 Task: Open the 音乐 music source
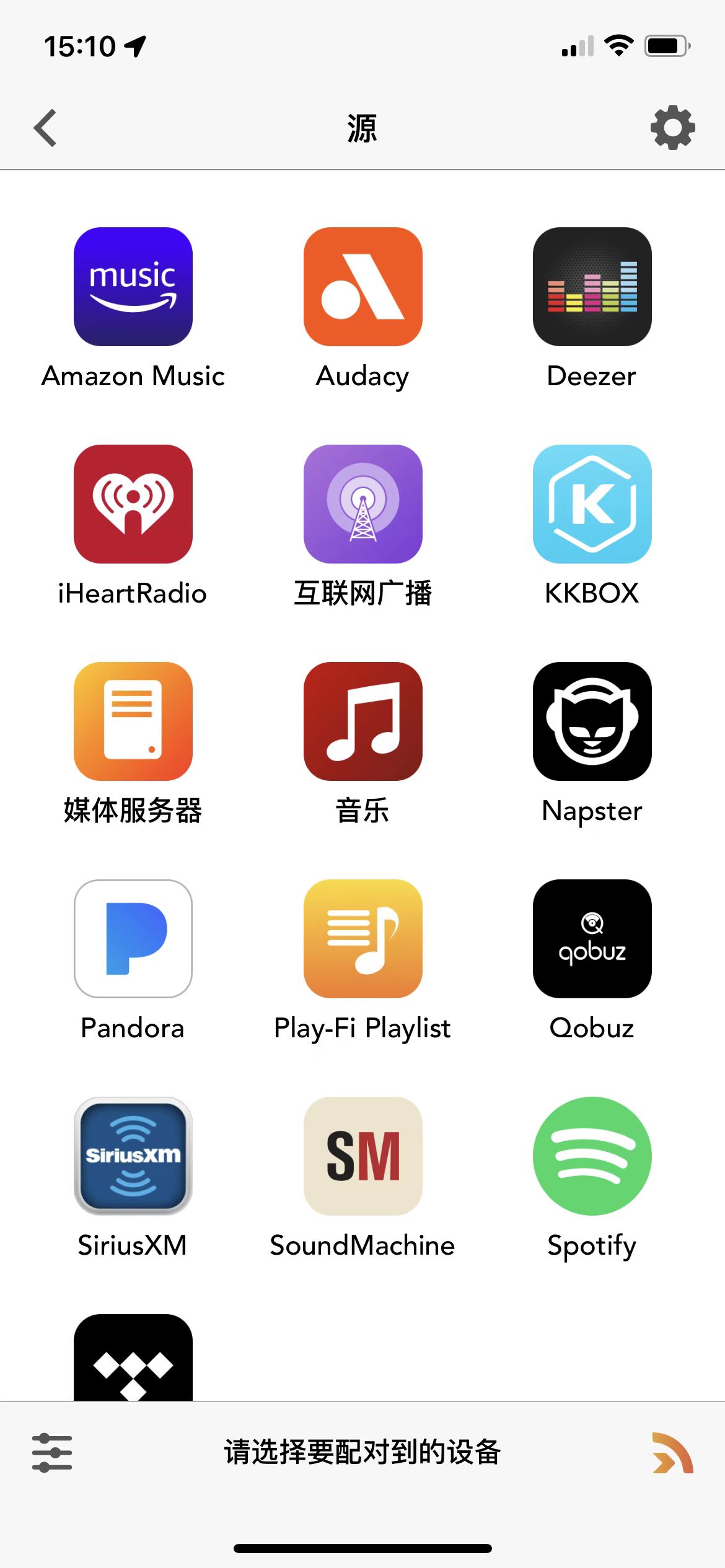pos(362,723)
